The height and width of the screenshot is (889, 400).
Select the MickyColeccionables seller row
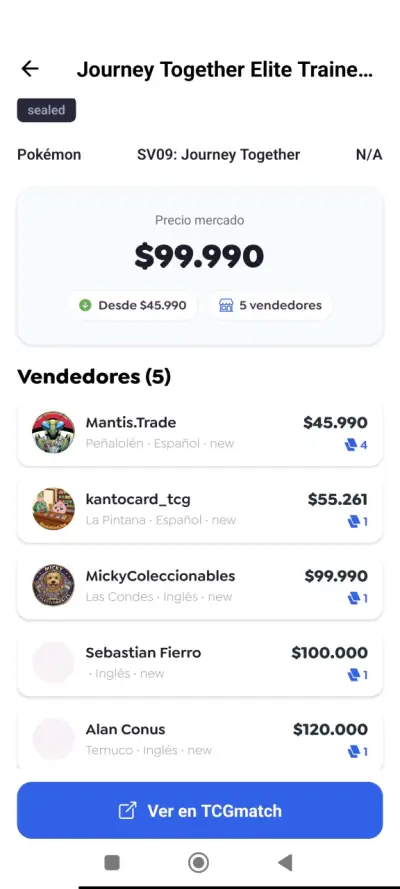[200, 586]
